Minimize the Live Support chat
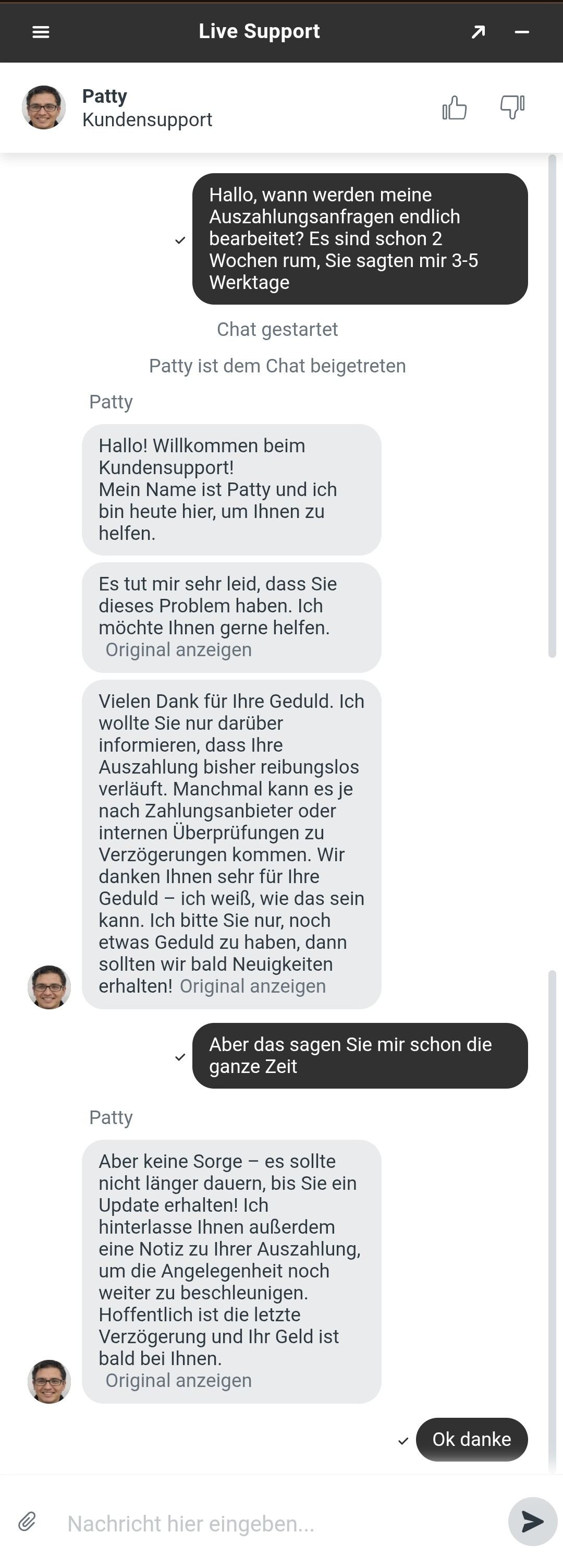The image size is (563, 1568). pos(522,32)
